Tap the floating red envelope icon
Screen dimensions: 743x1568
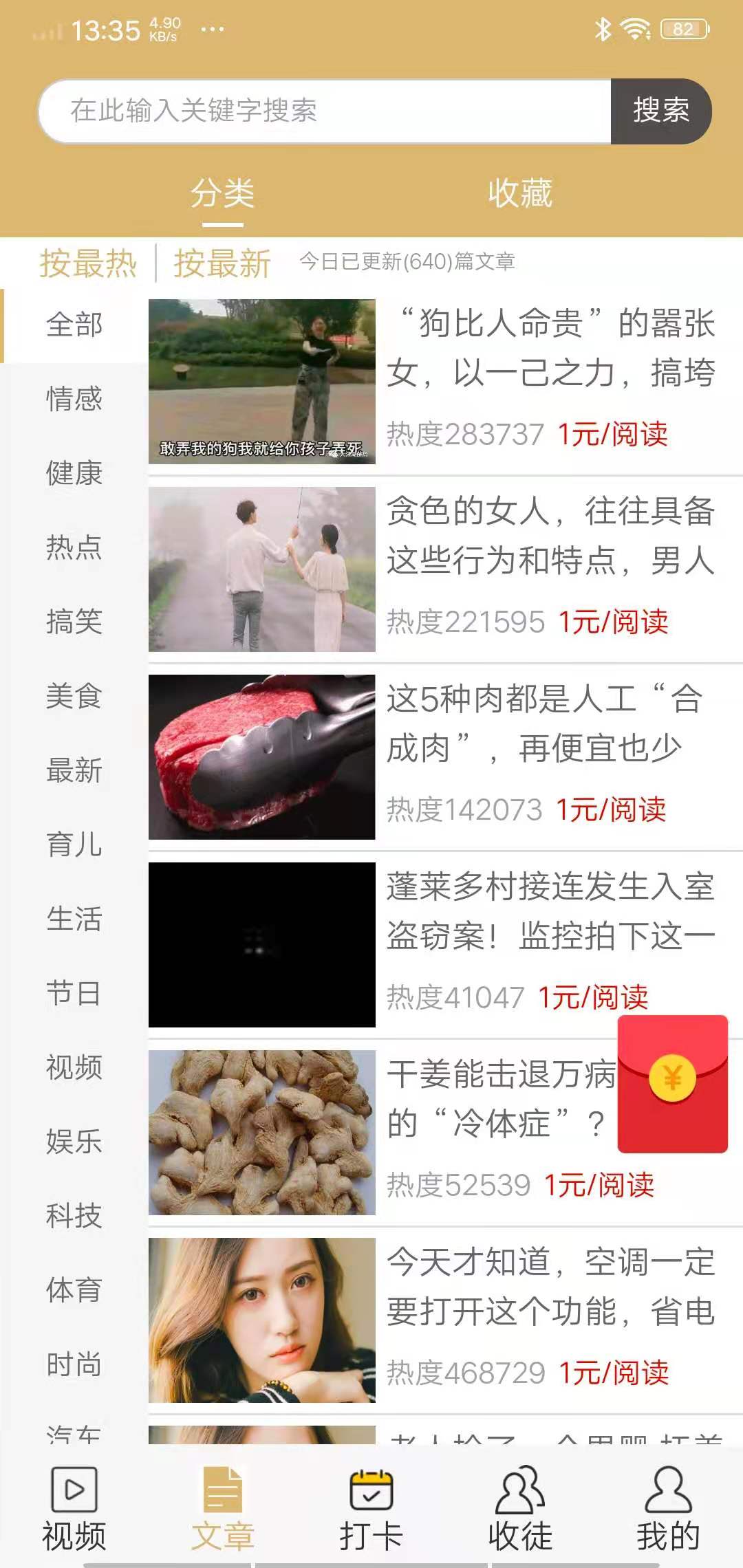tap(672, 1083)
